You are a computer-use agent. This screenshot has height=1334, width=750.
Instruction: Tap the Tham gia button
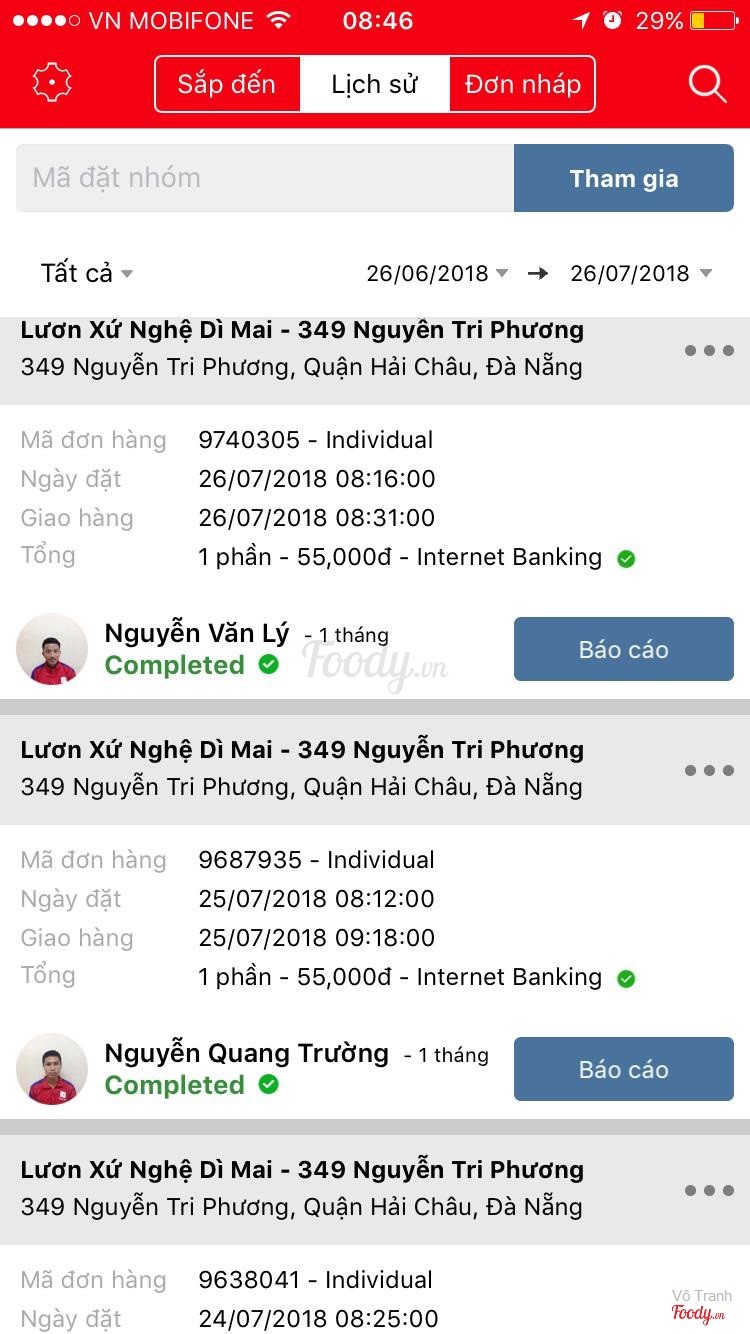pos(623,178)
